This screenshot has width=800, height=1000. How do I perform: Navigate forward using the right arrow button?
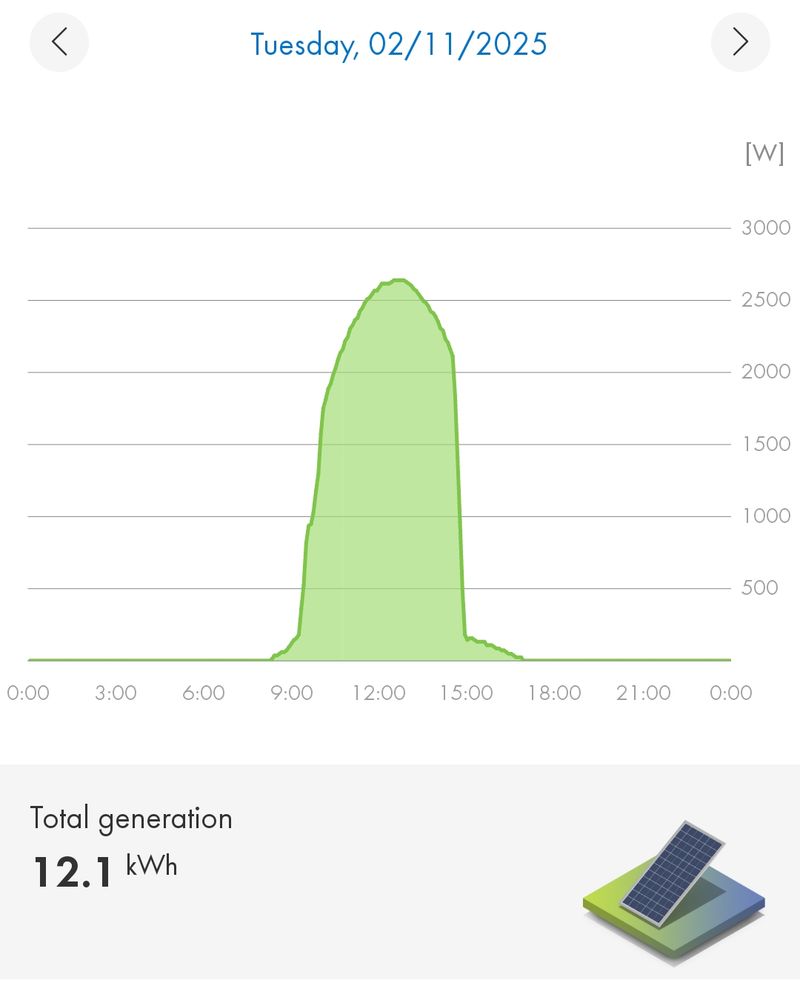point(740,43)
